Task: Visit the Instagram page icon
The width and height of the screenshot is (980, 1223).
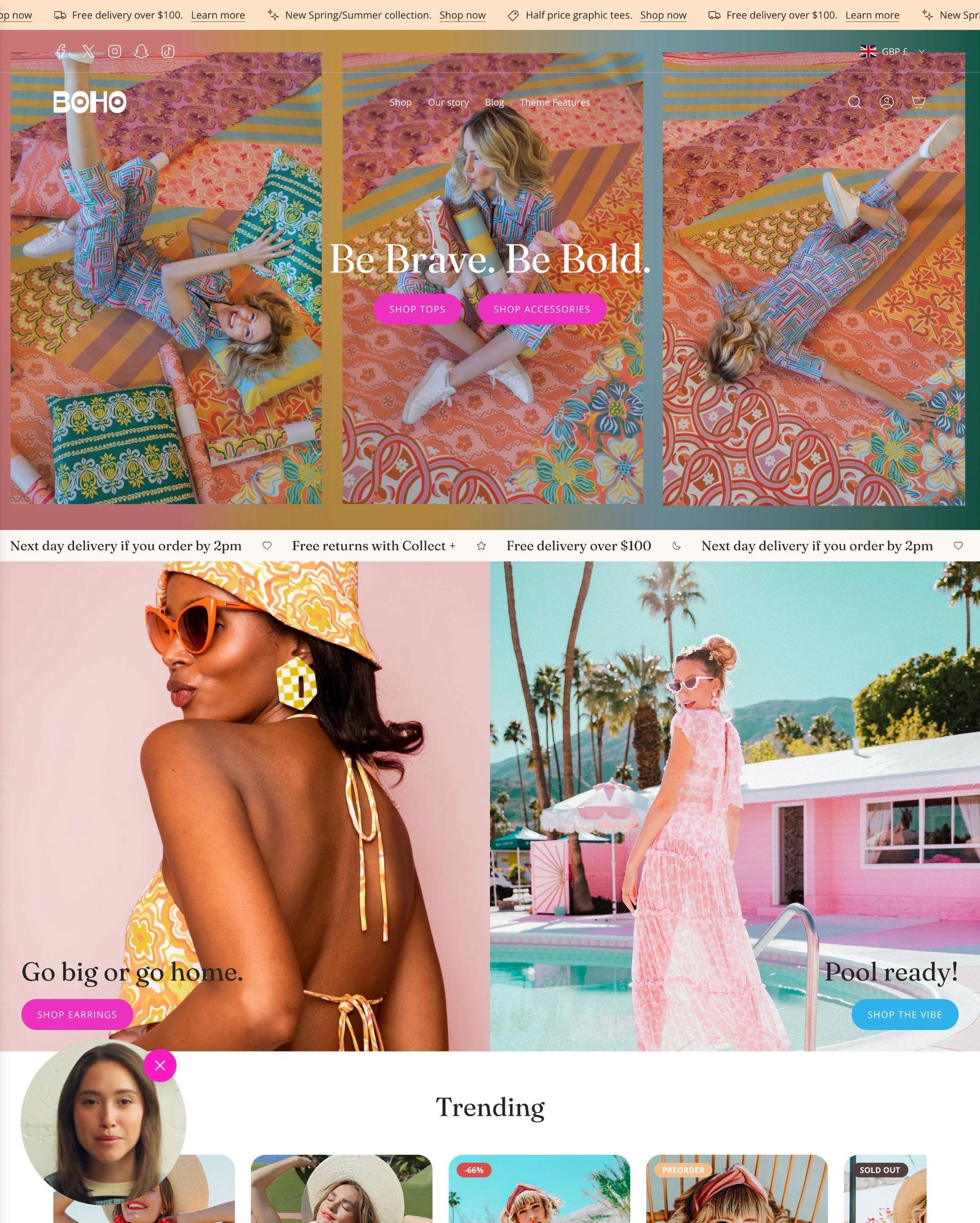Action: click(x=114, y=51)
